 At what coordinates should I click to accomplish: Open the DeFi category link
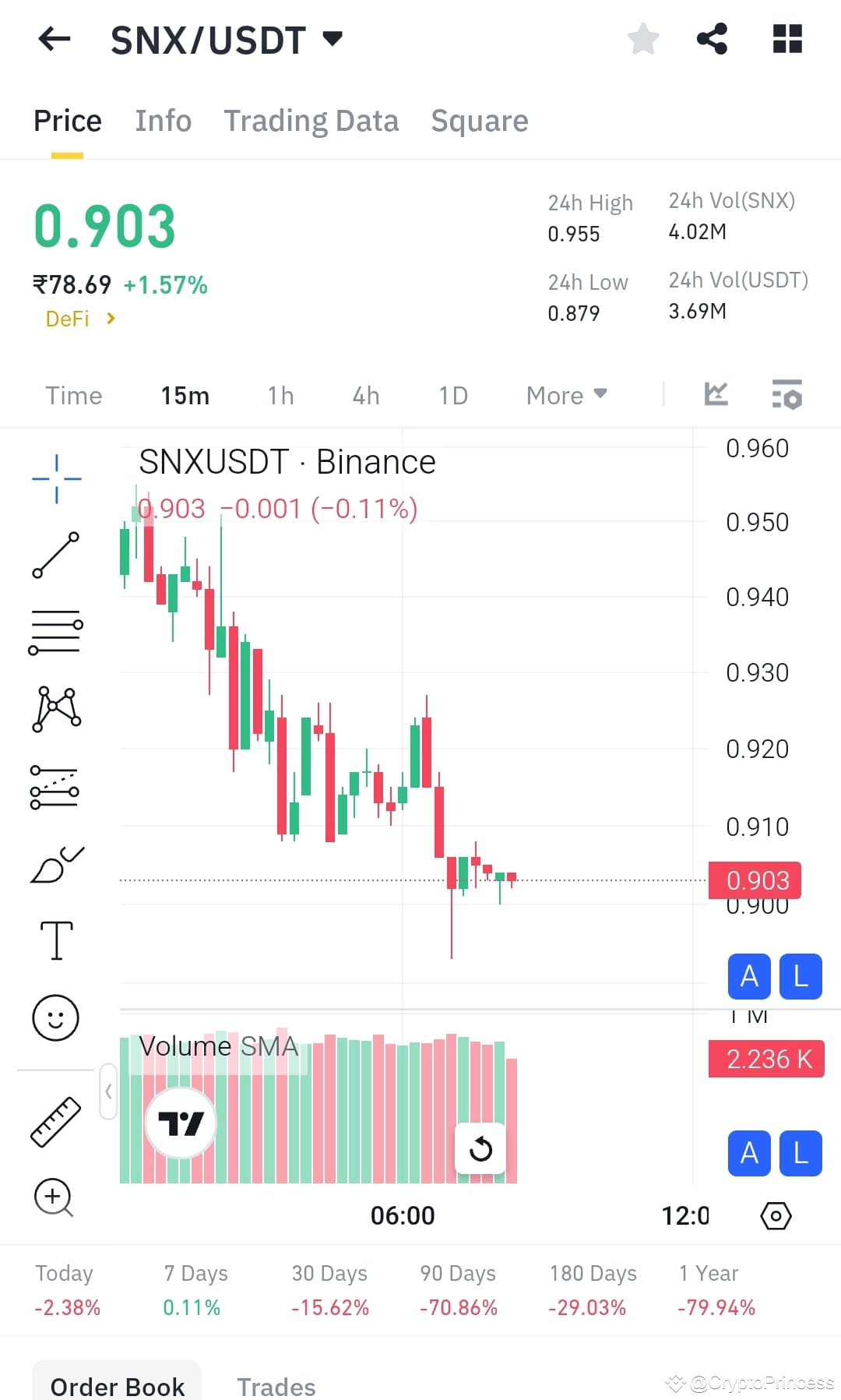(78, 318)
